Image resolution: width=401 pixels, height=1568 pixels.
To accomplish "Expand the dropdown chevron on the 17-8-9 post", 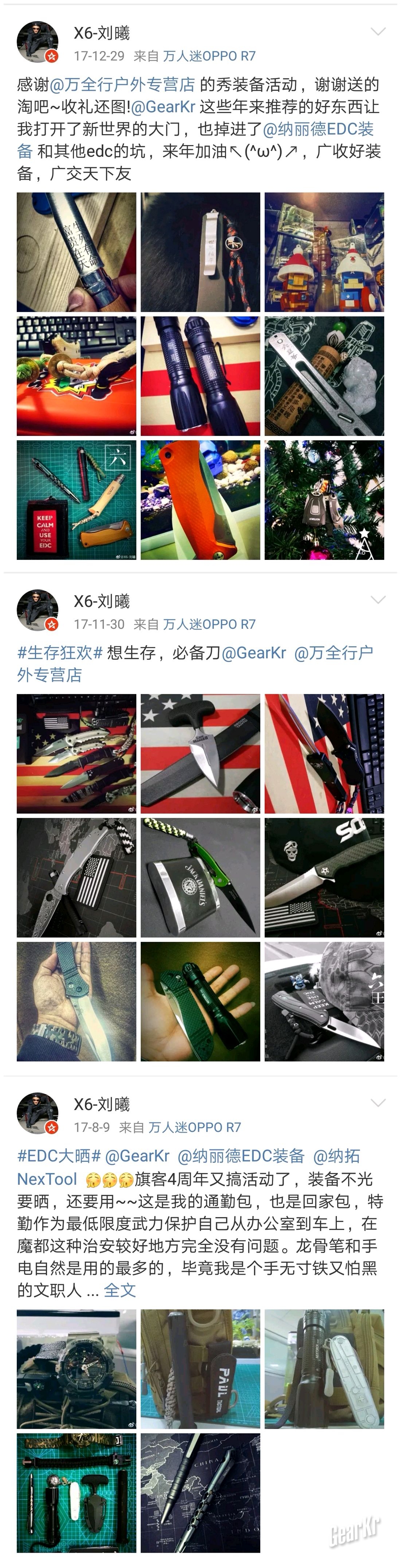I will [378, 1103].
